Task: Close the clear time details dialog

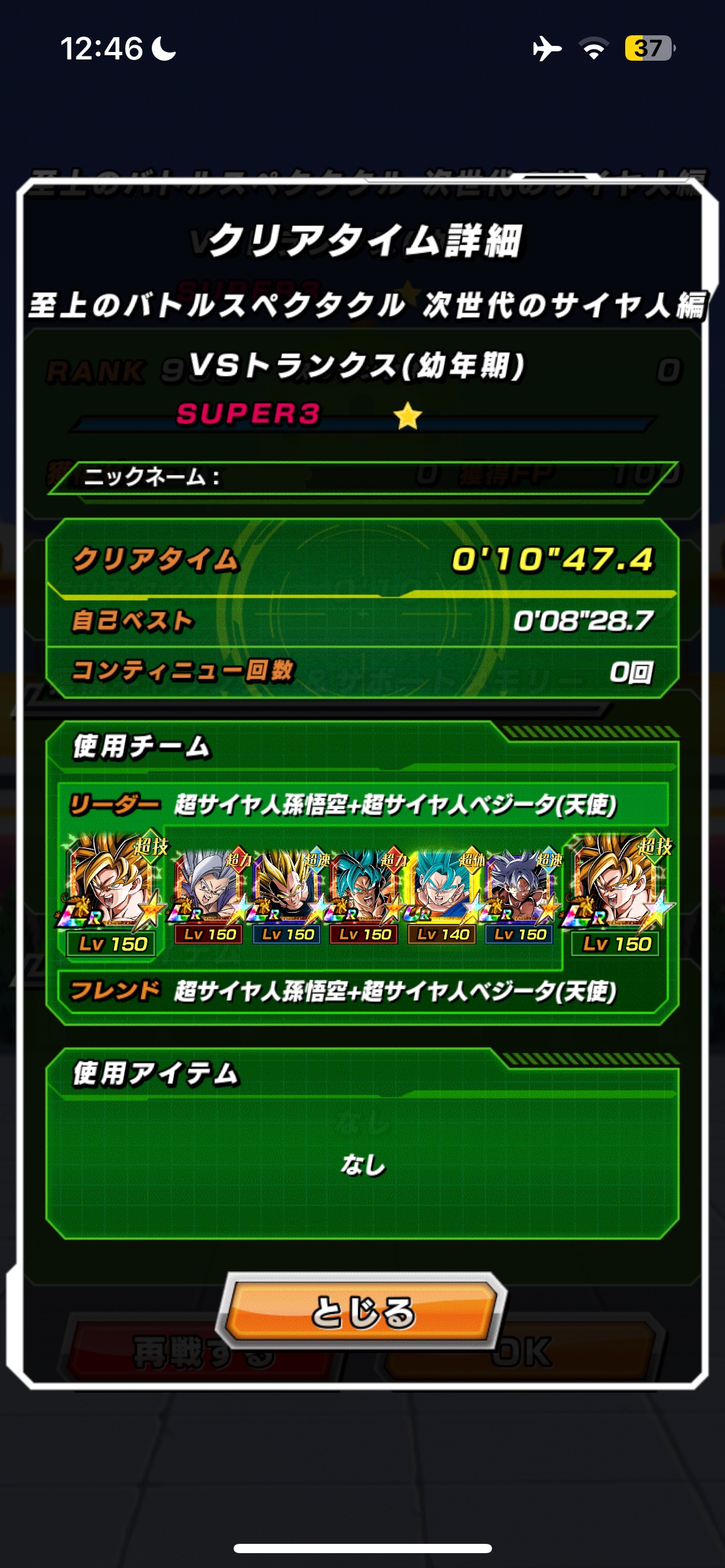Action: click(x=362, y=1310)
